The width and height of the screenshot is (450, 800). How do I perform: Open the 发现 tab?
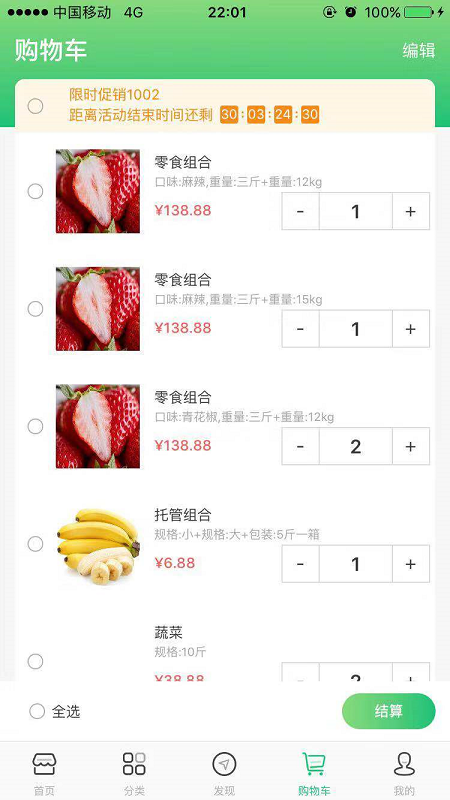(224, 774)
